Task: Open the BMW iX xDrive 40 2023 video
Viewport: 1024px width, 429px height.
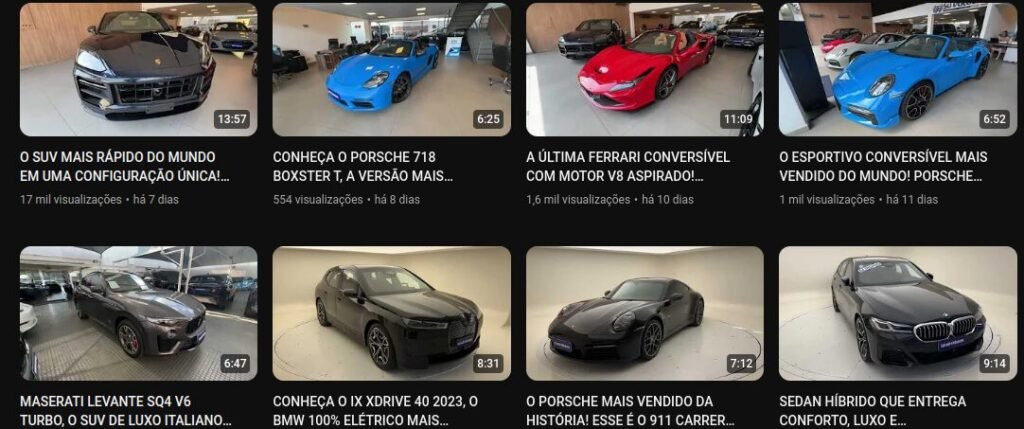Action: click(x=391, y=313)
